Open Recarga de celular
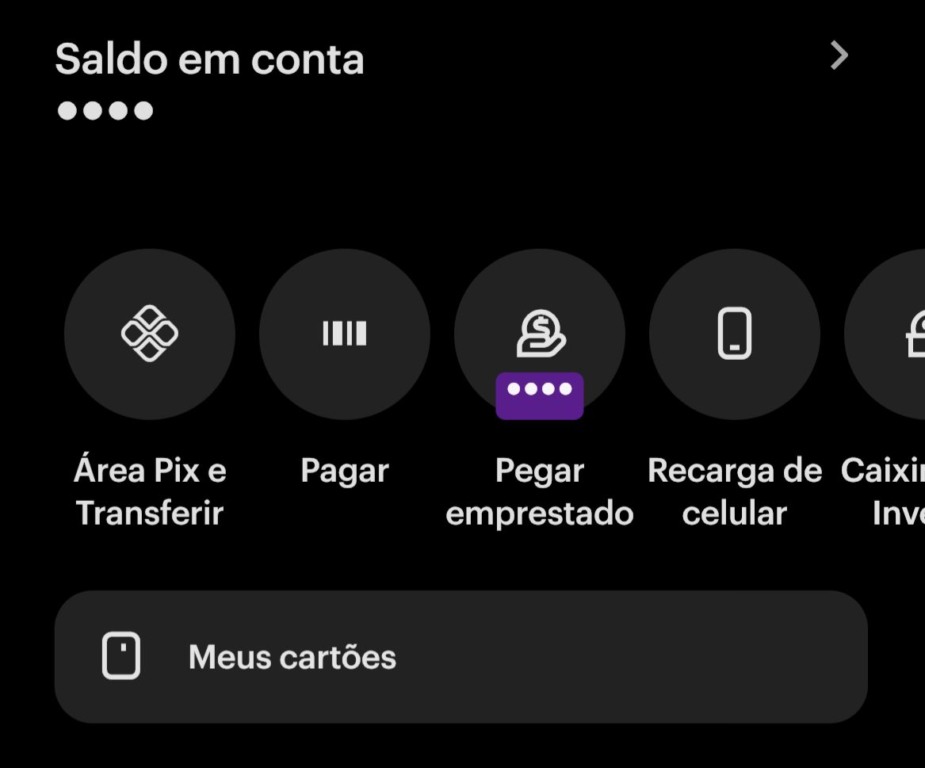The image size is (925, 768). [734, 334]
